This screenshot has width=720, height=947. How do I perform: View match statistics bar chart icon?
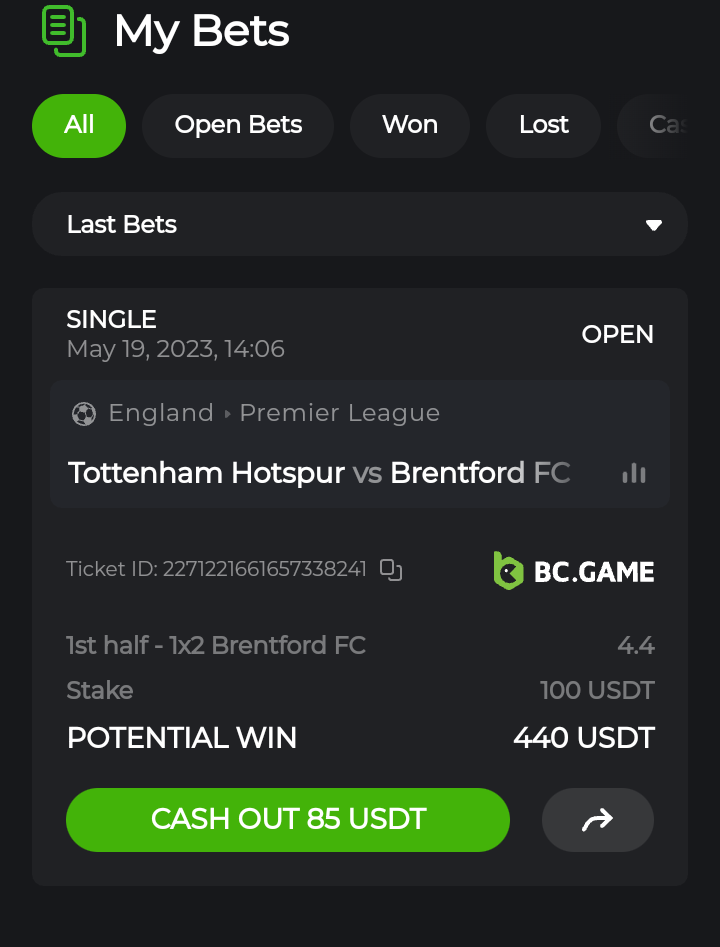pos(634,473)
